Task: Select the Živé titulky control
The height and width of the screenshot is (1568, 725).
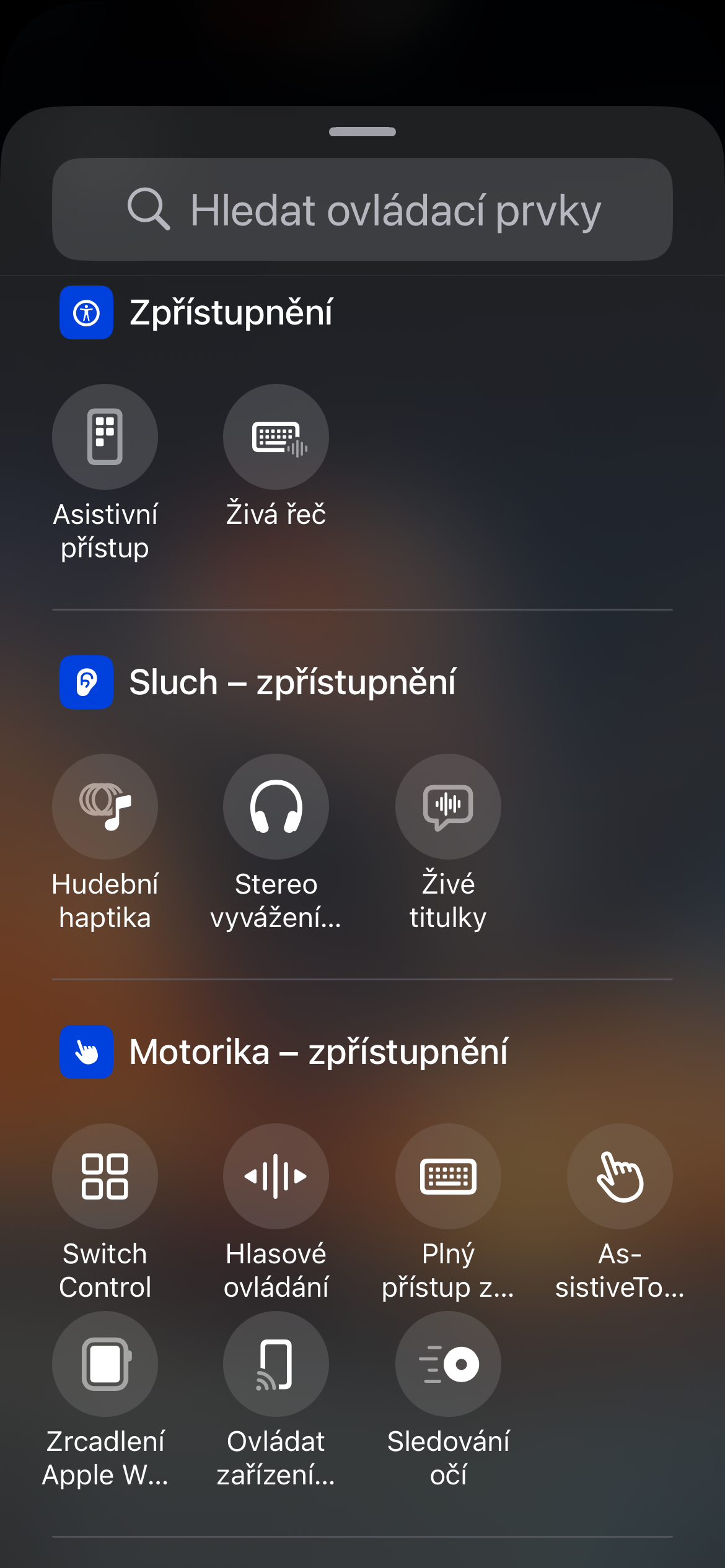Action: tap(448, 806)
